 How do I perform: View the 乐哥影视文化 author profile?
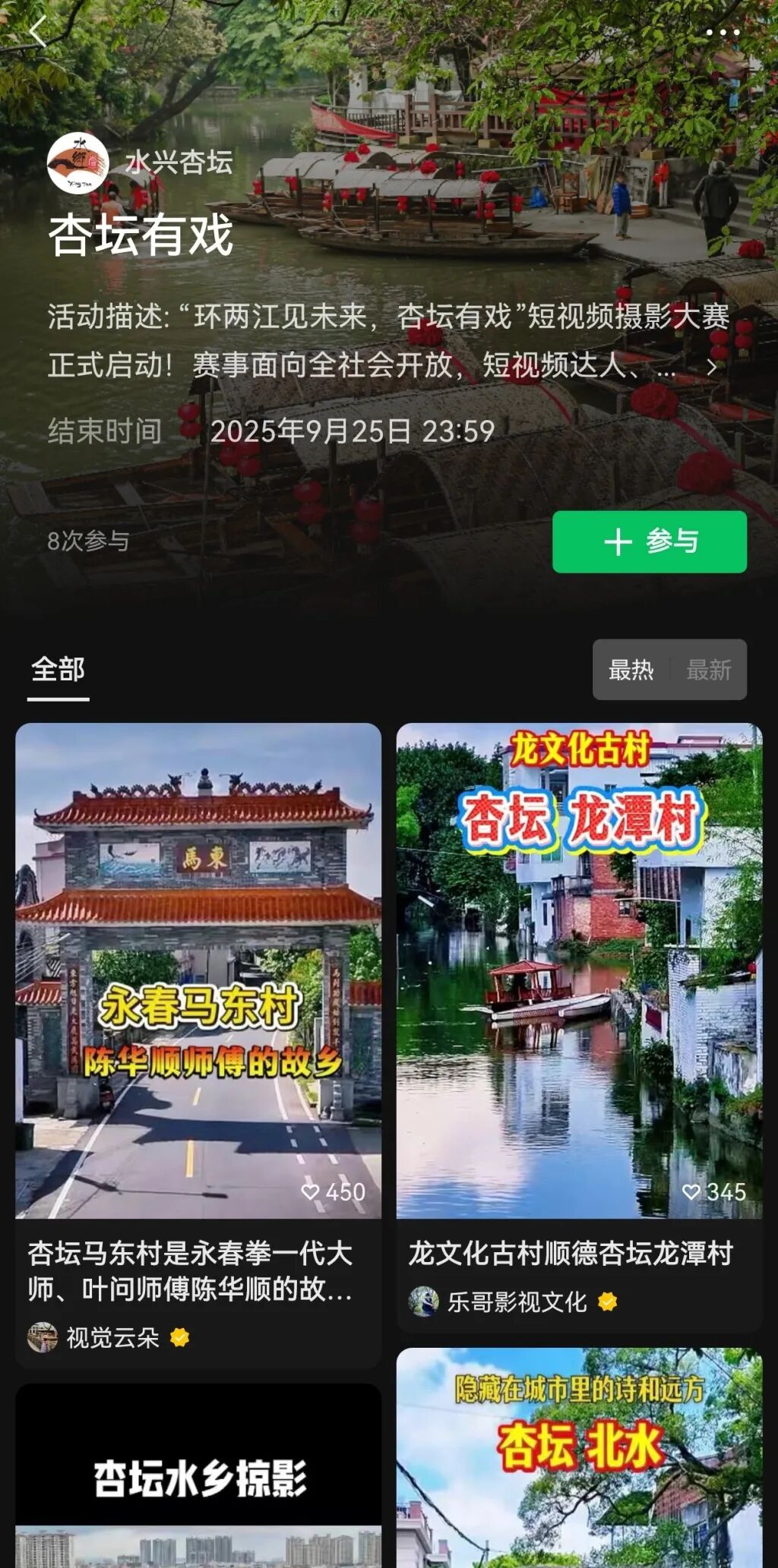point(517,1301)
